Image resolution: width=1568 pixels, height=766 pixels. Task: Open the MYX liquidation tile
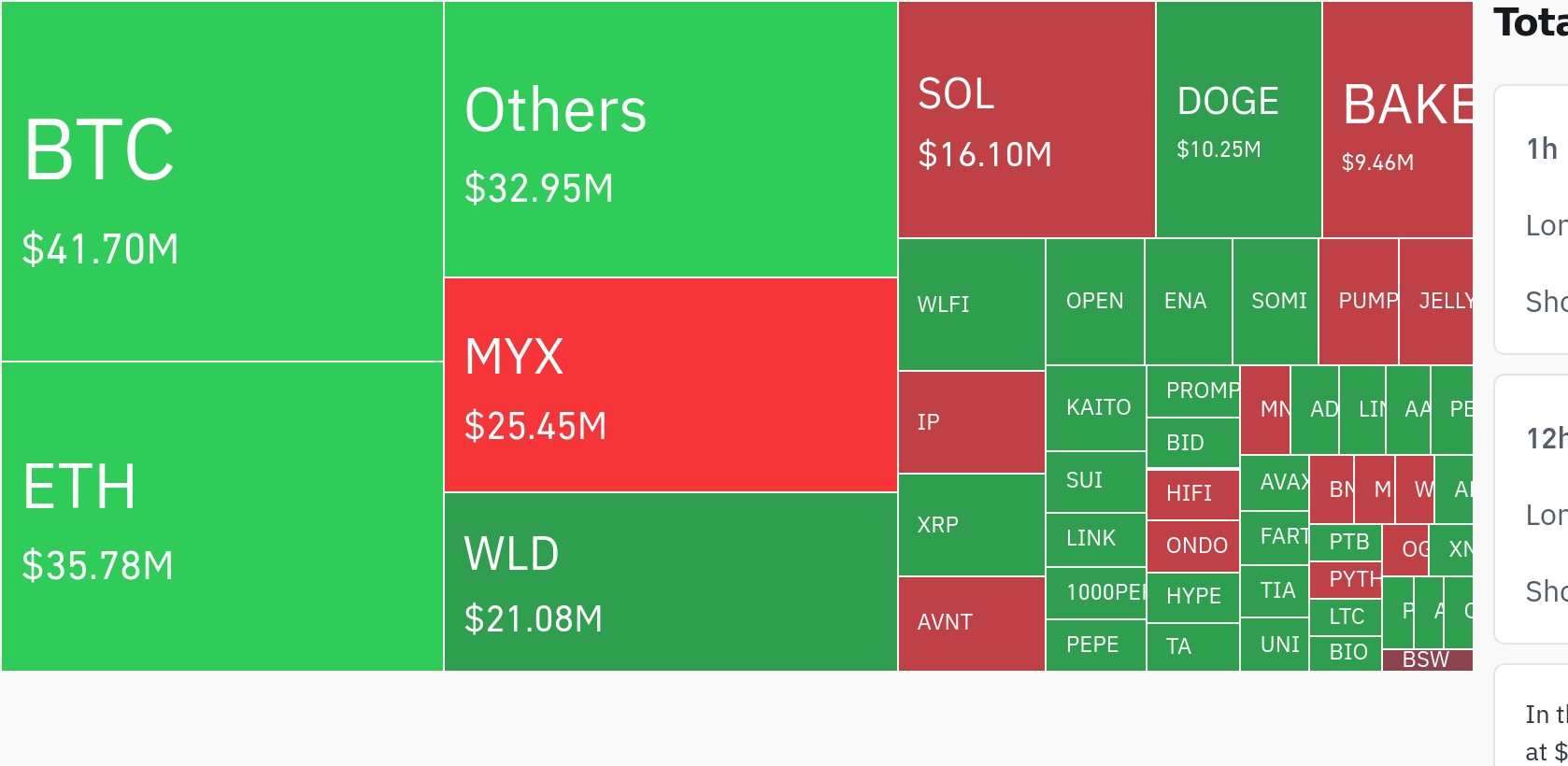pos(670,385)
